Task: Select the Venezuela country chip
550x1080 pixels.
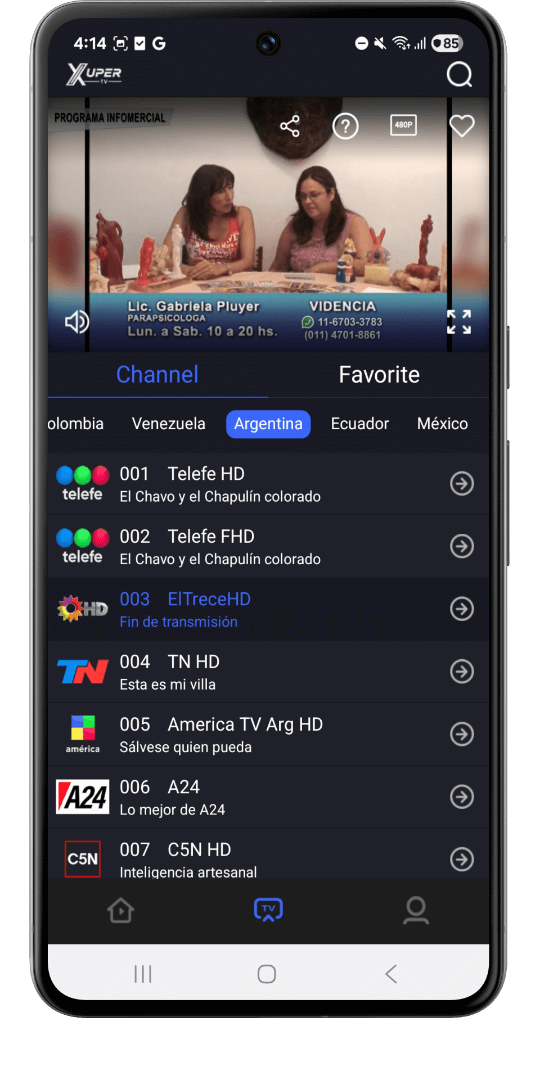Action: (169, 424)
